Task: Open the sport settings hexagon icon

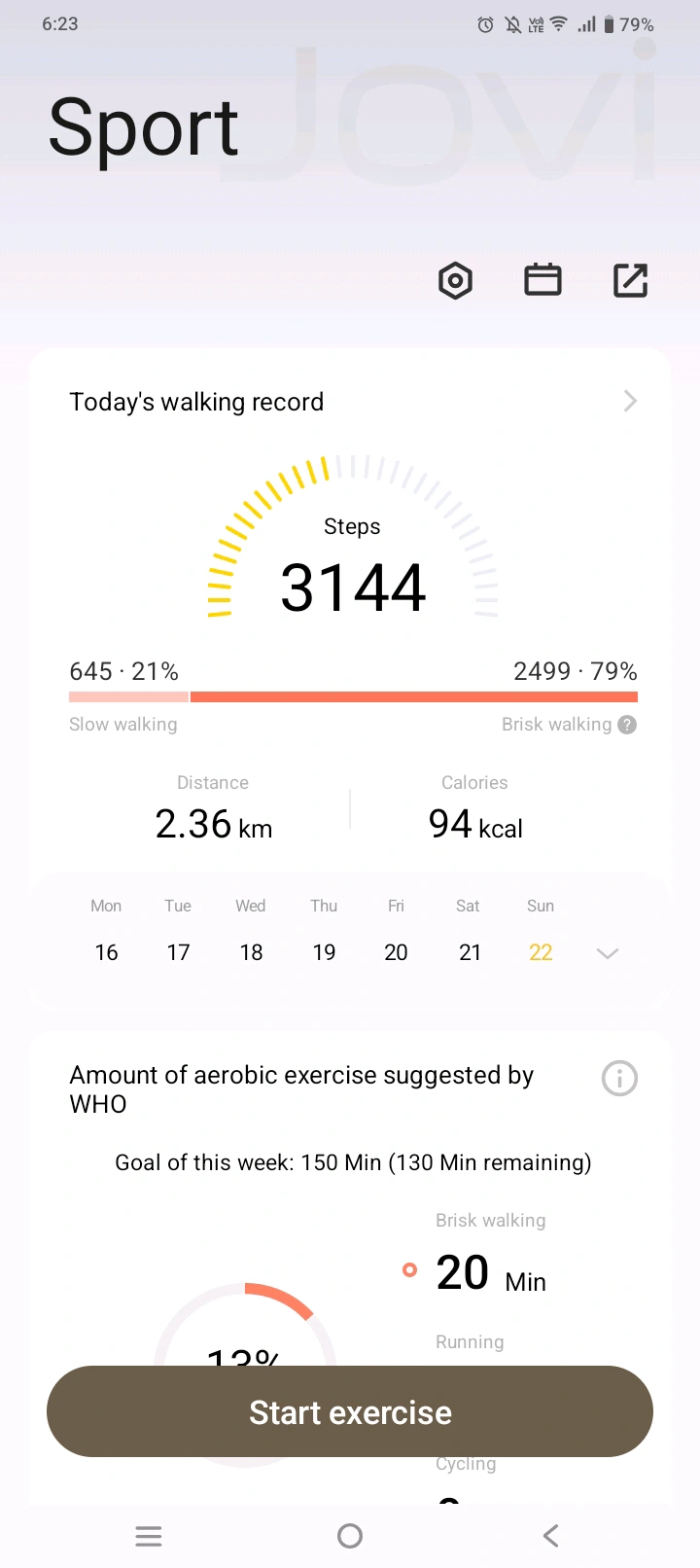Action: pos(455,281)
